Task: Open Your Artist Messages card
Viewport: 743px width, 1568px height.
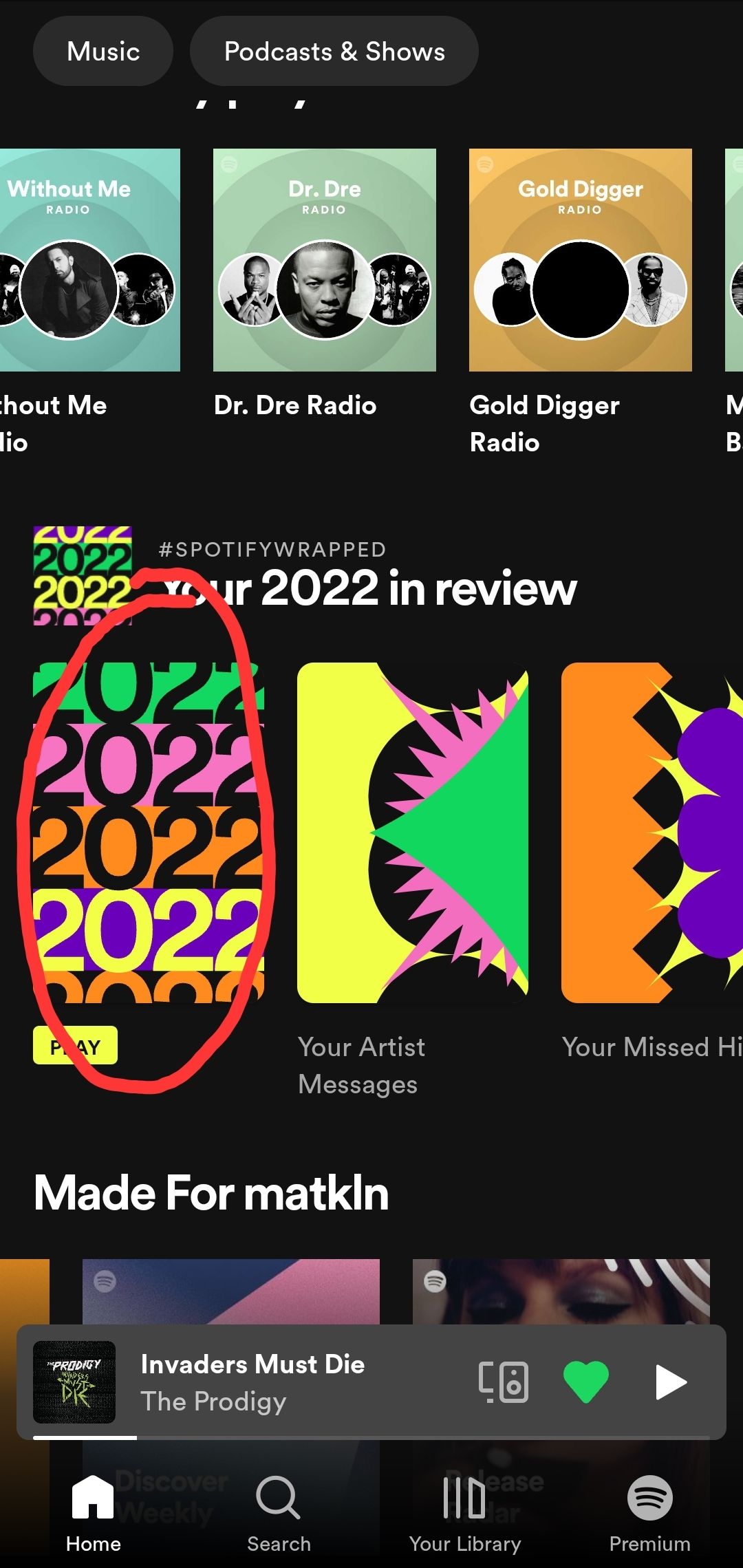Action: [412, 832]
